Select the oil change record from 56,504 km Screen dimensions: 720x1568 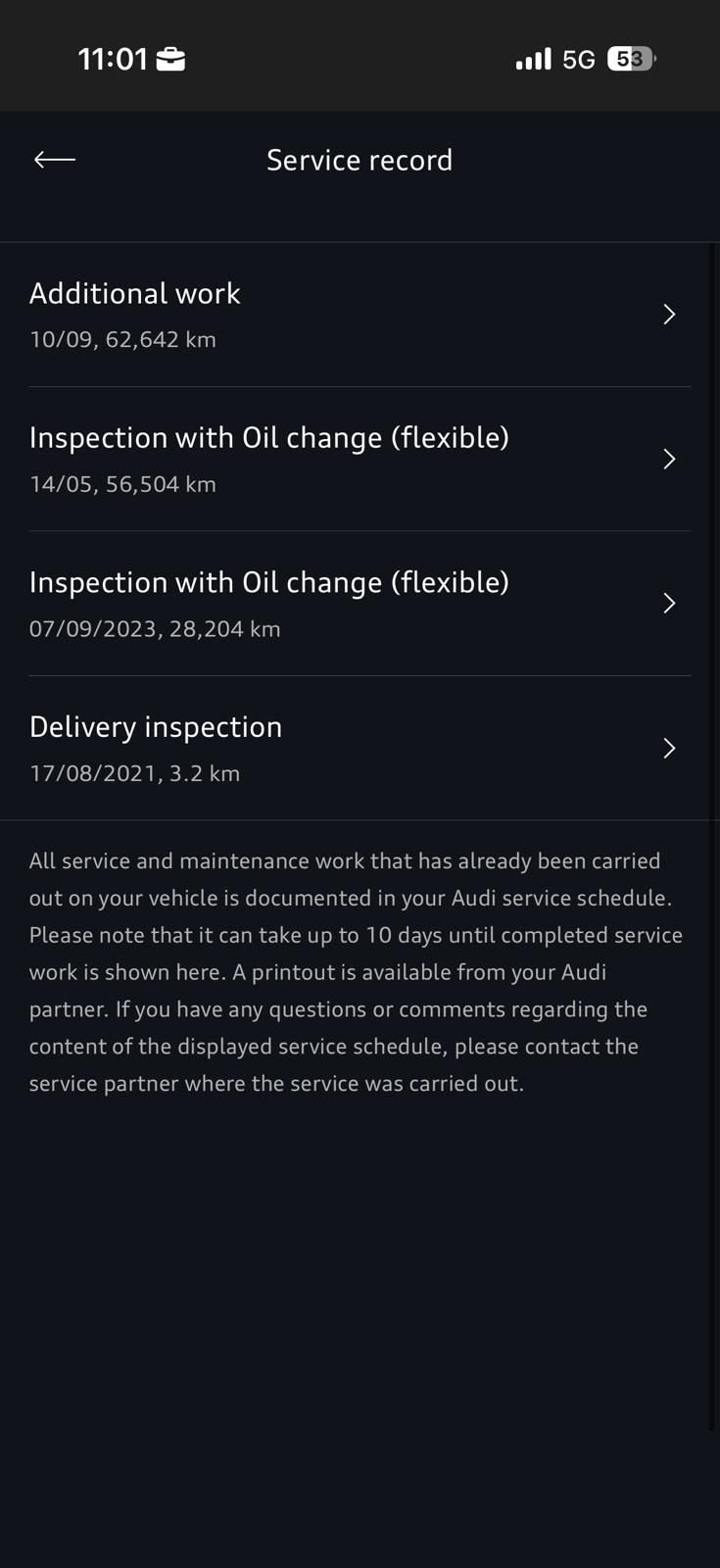(269, 437)
